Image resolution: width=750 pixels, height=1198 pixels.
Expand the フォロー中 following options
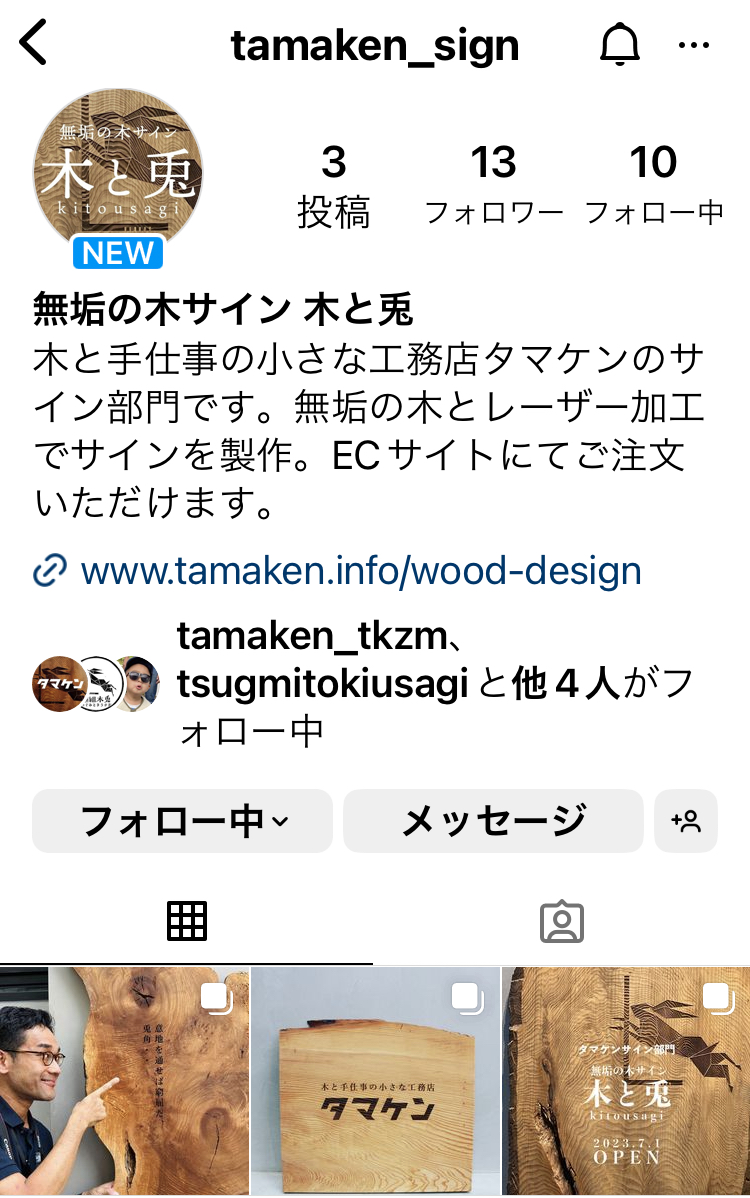182,821
